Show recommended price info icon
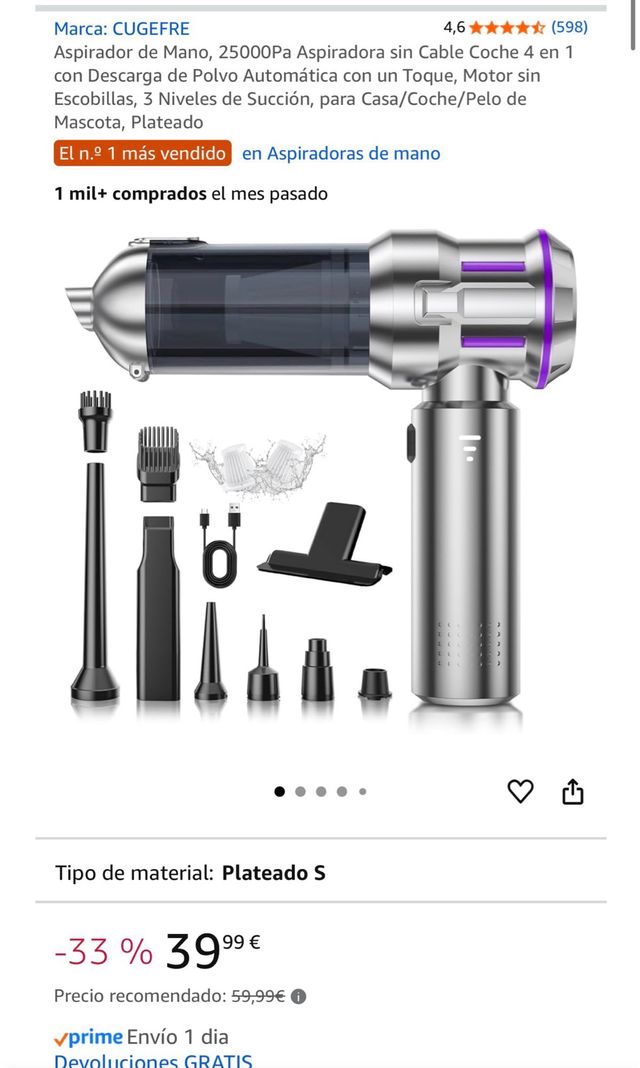The image size is (640, 1068). [x=298, y=996]
